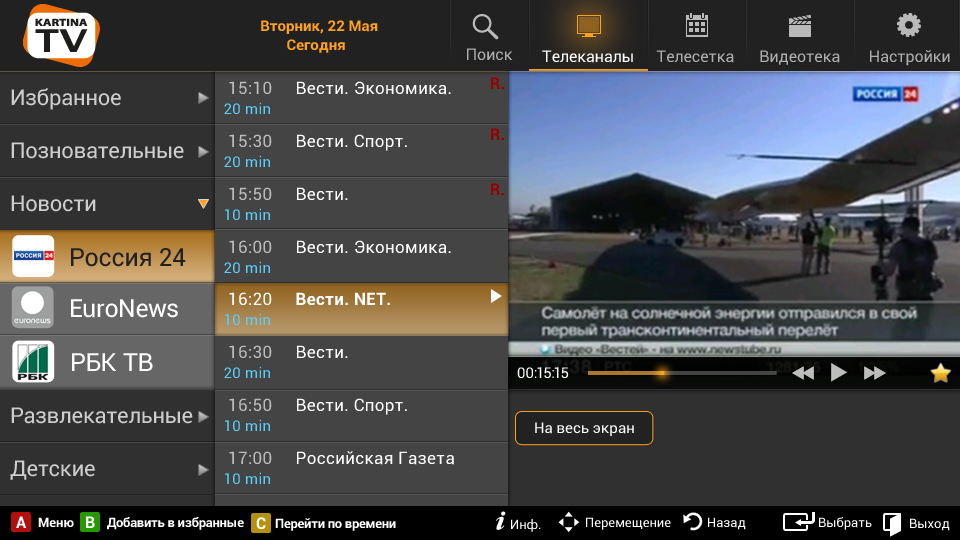This screenshot has width=960, height=540.
Task: Add the channel to favorites with star
Action: click(940, 373)
